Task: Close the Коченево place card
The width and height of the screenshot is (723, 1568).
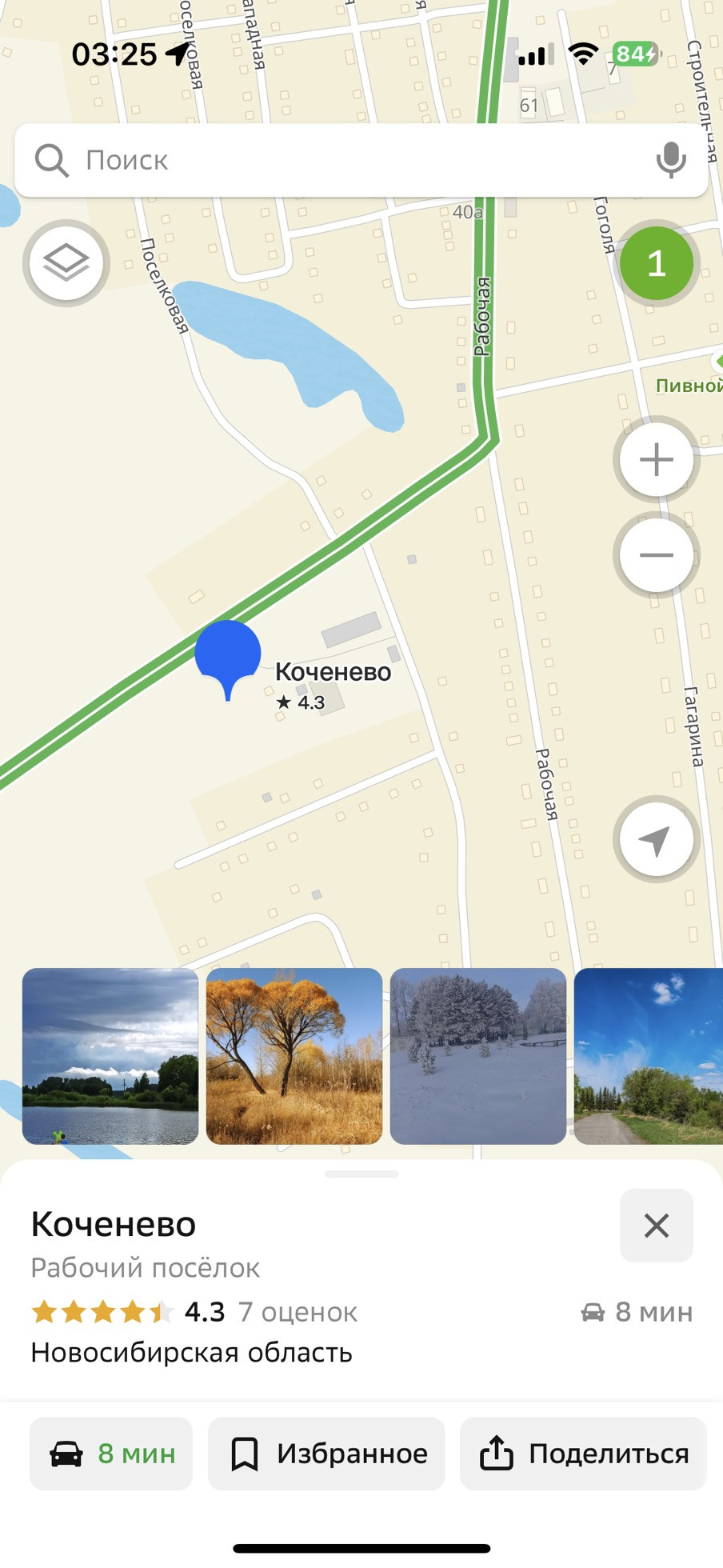Action: click(656, 1226)
